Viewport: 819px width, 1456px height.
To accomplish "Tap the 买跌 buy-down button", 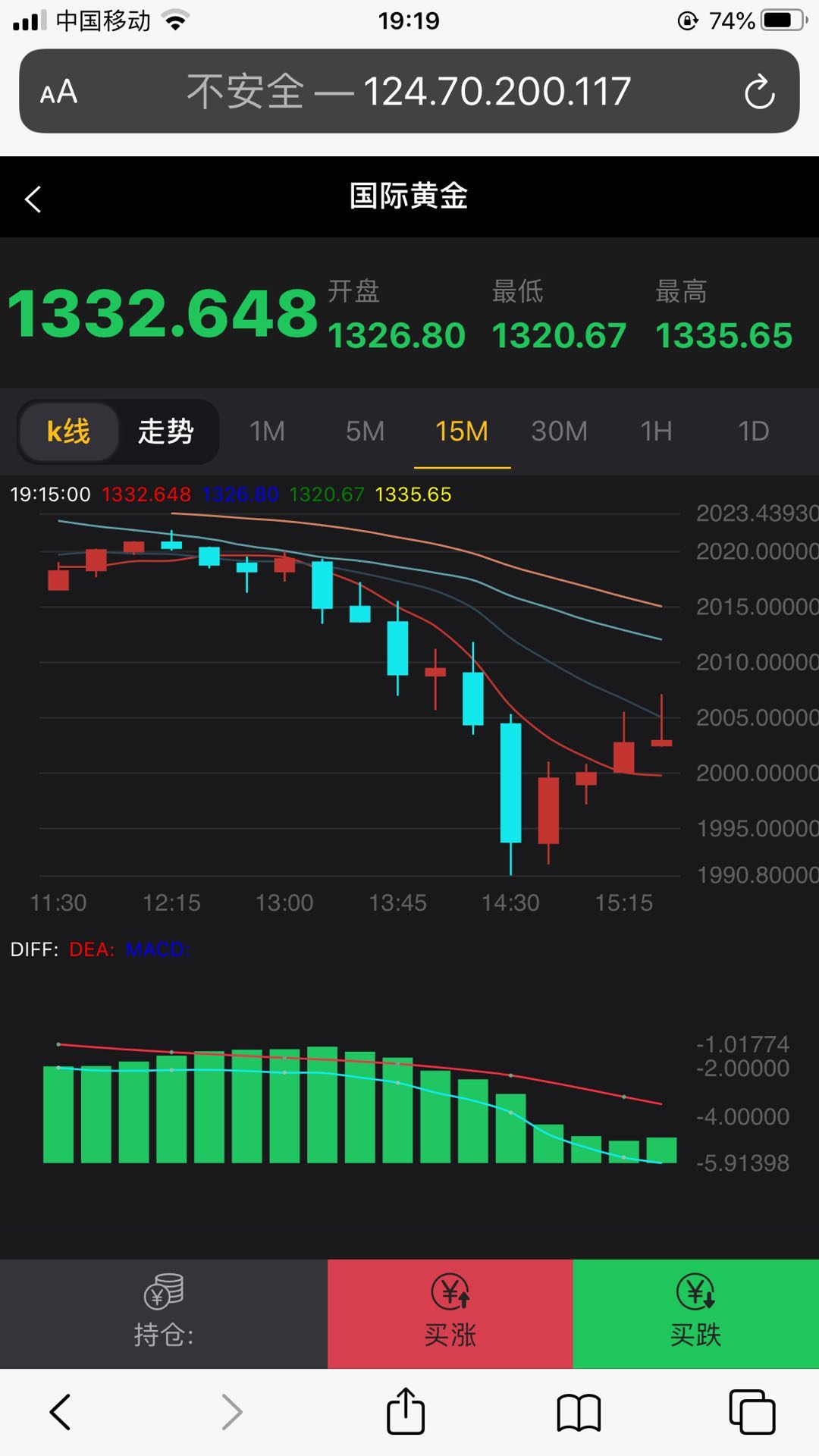I will point(695,1313).
